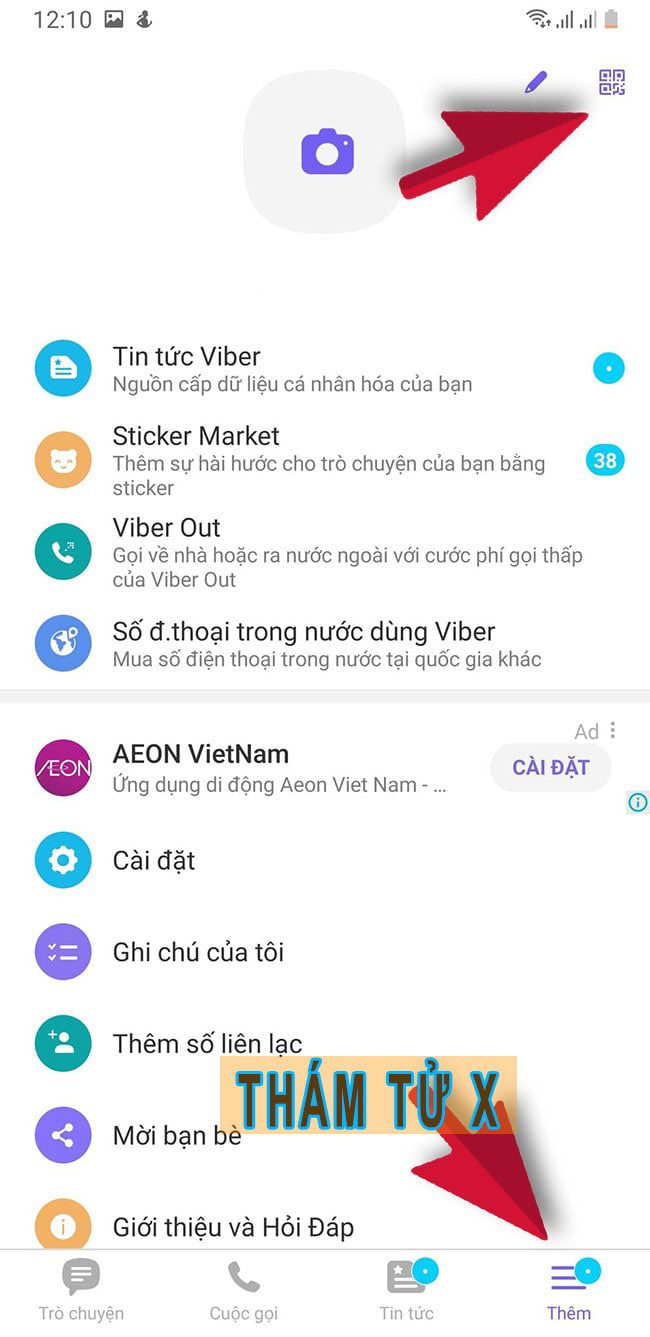This screenshot has height=1337, width=650.
Task: Open the QR code scanner
Action: click(611, 82)
